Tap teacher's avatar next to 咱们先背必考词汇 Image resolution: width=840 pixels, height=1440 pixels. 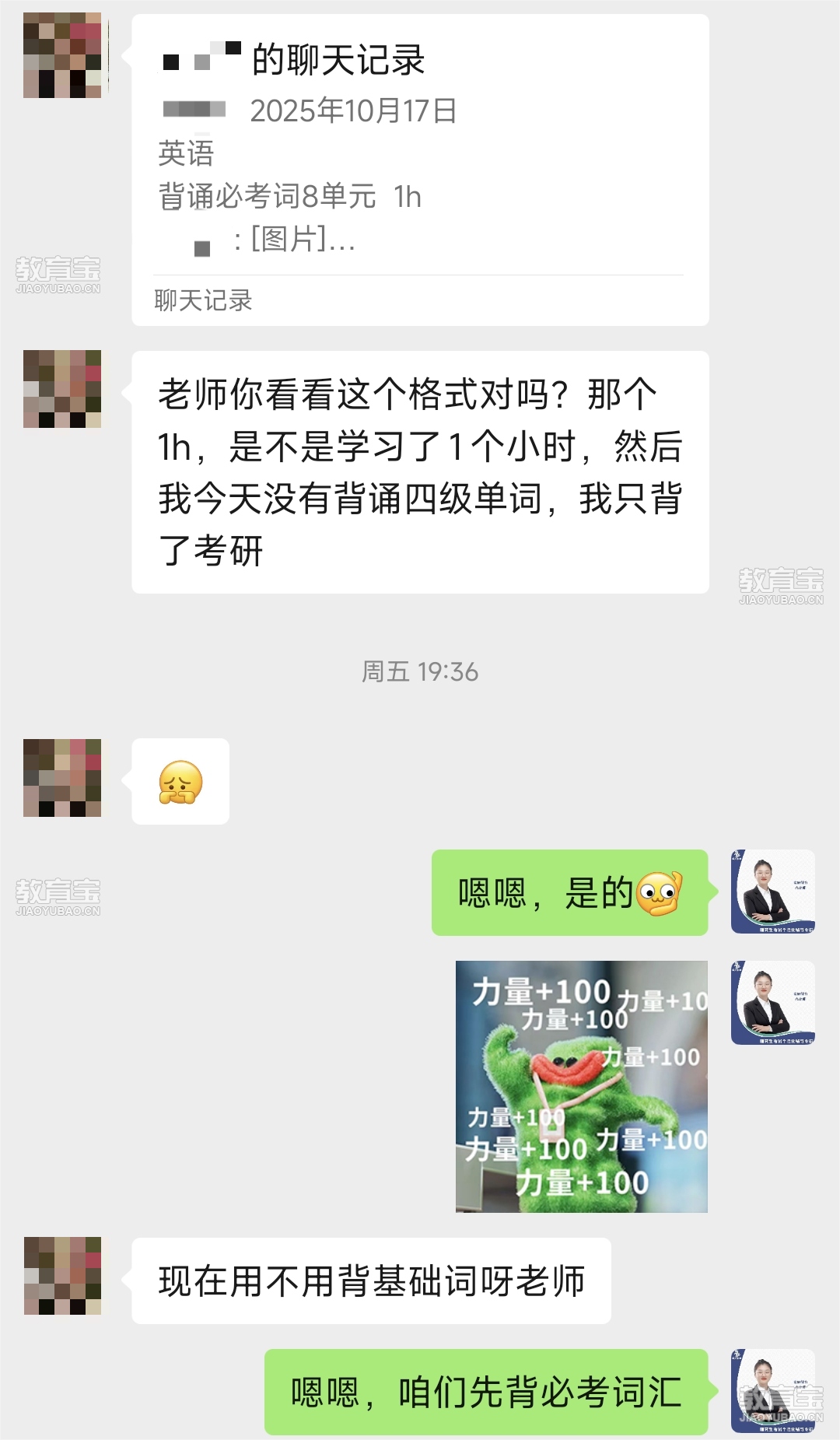click(772, 1391)
